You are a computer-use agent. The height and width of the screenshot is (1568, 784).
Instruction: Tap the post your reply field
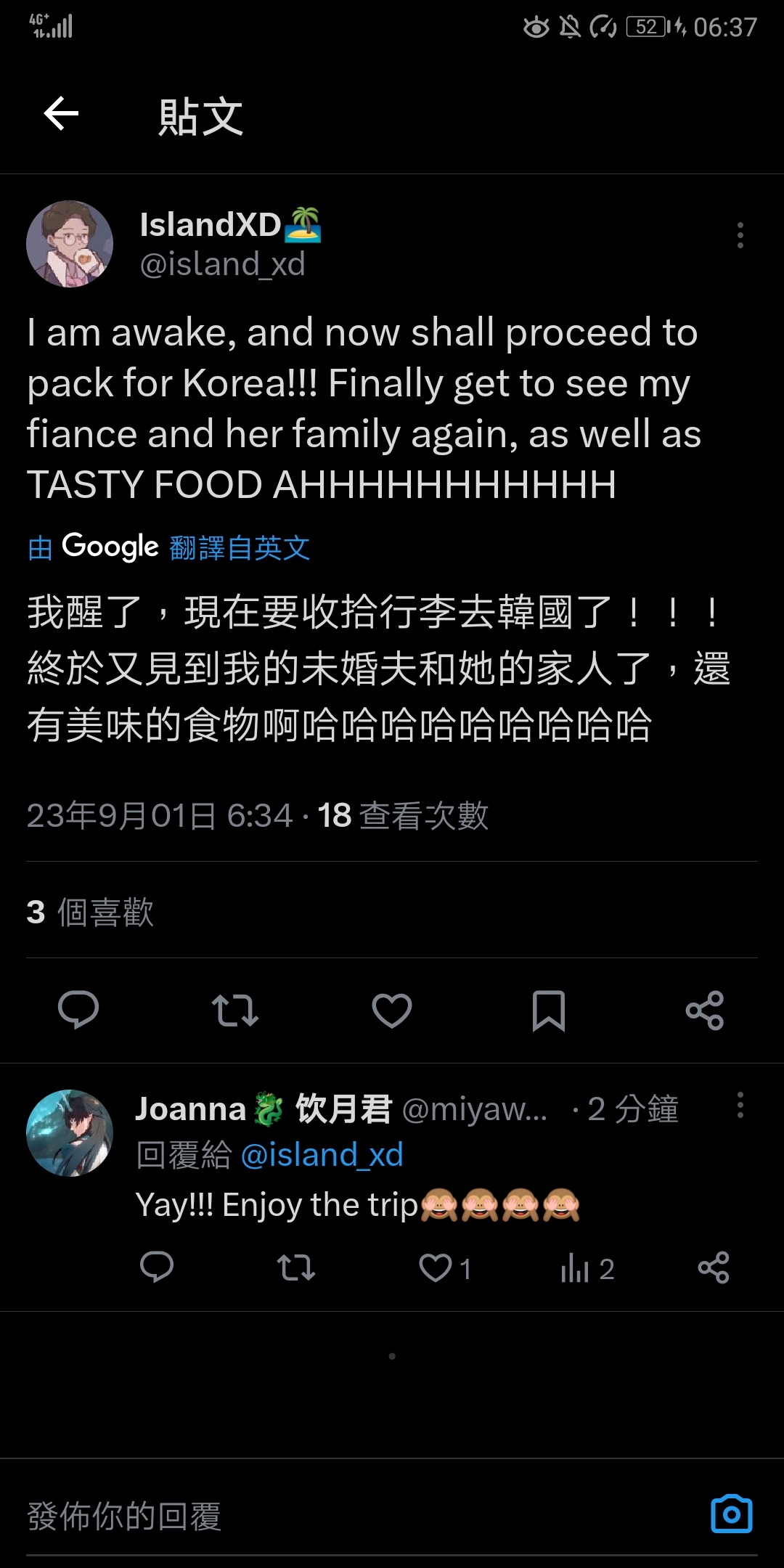[363, 1517]
